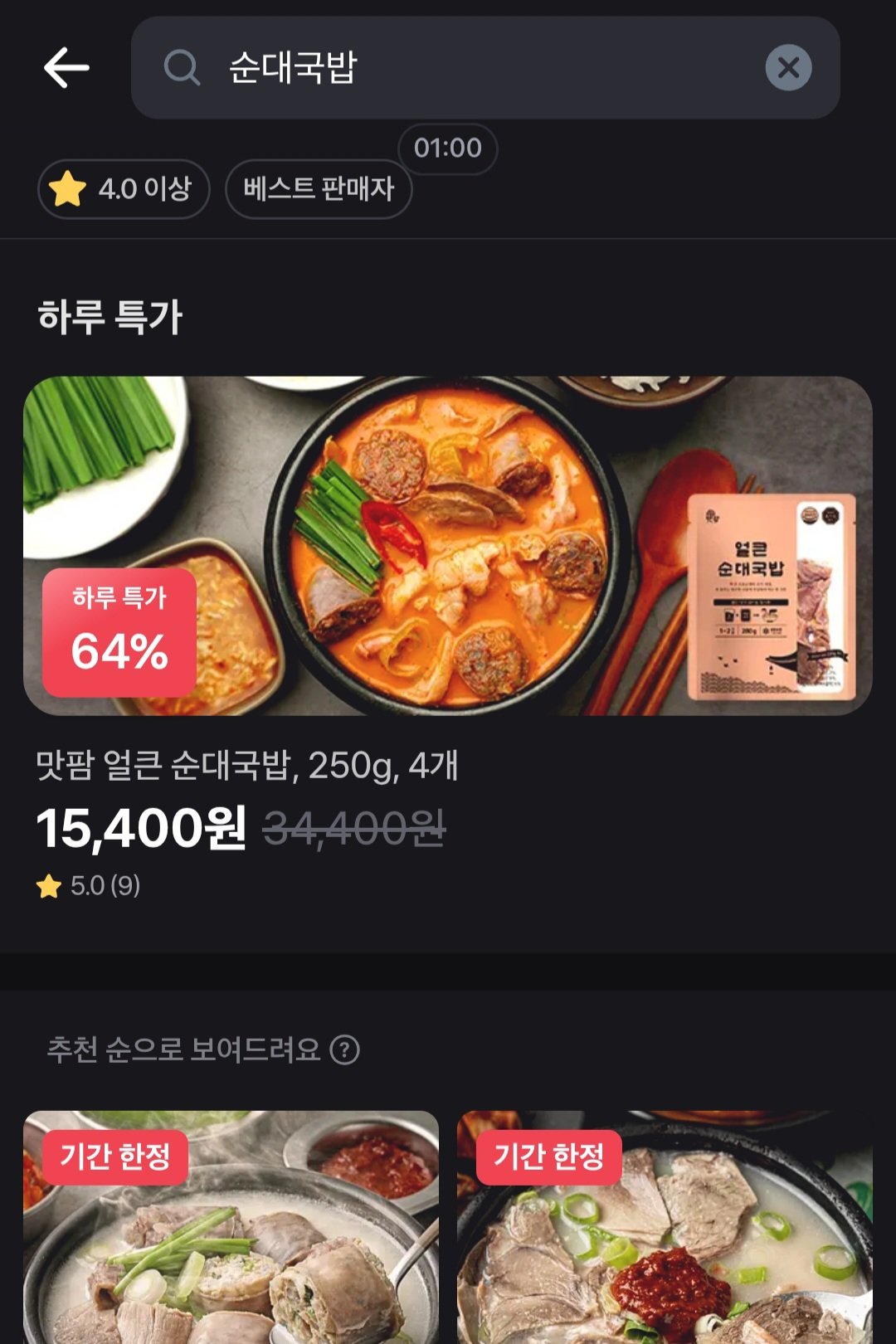Tap the magnifier icon in search bar

[182, 66]
